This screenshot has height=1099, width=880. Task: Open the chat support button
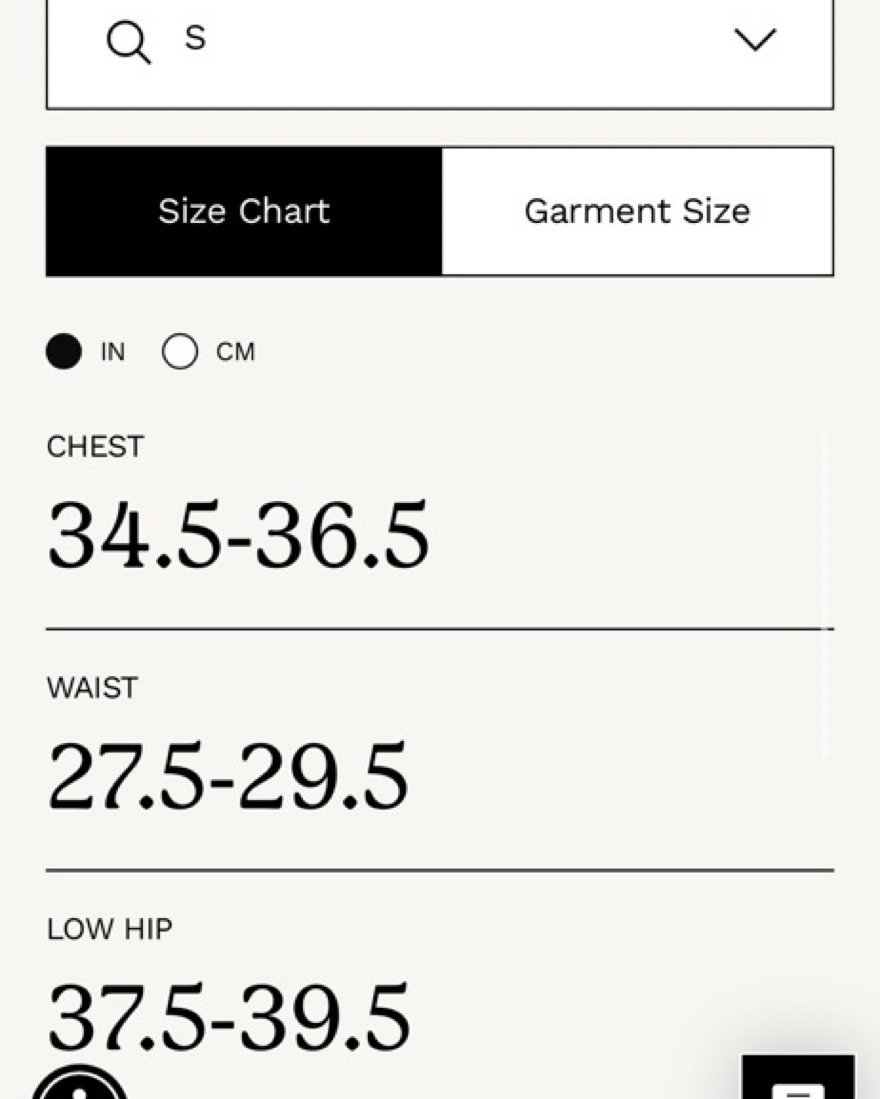(798, 1081)
